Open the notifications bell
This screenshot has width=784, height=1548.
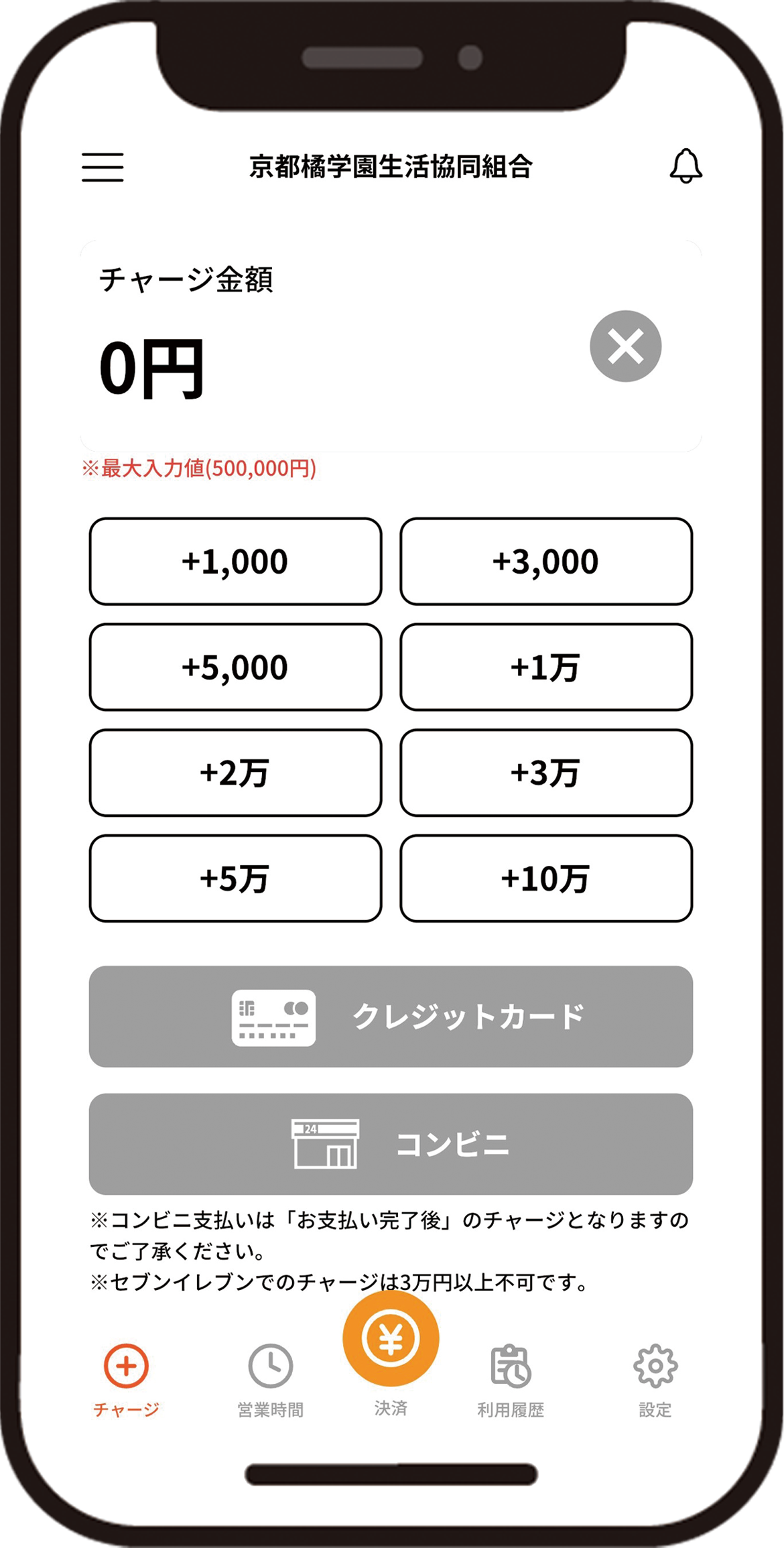(x=685, y=166)
